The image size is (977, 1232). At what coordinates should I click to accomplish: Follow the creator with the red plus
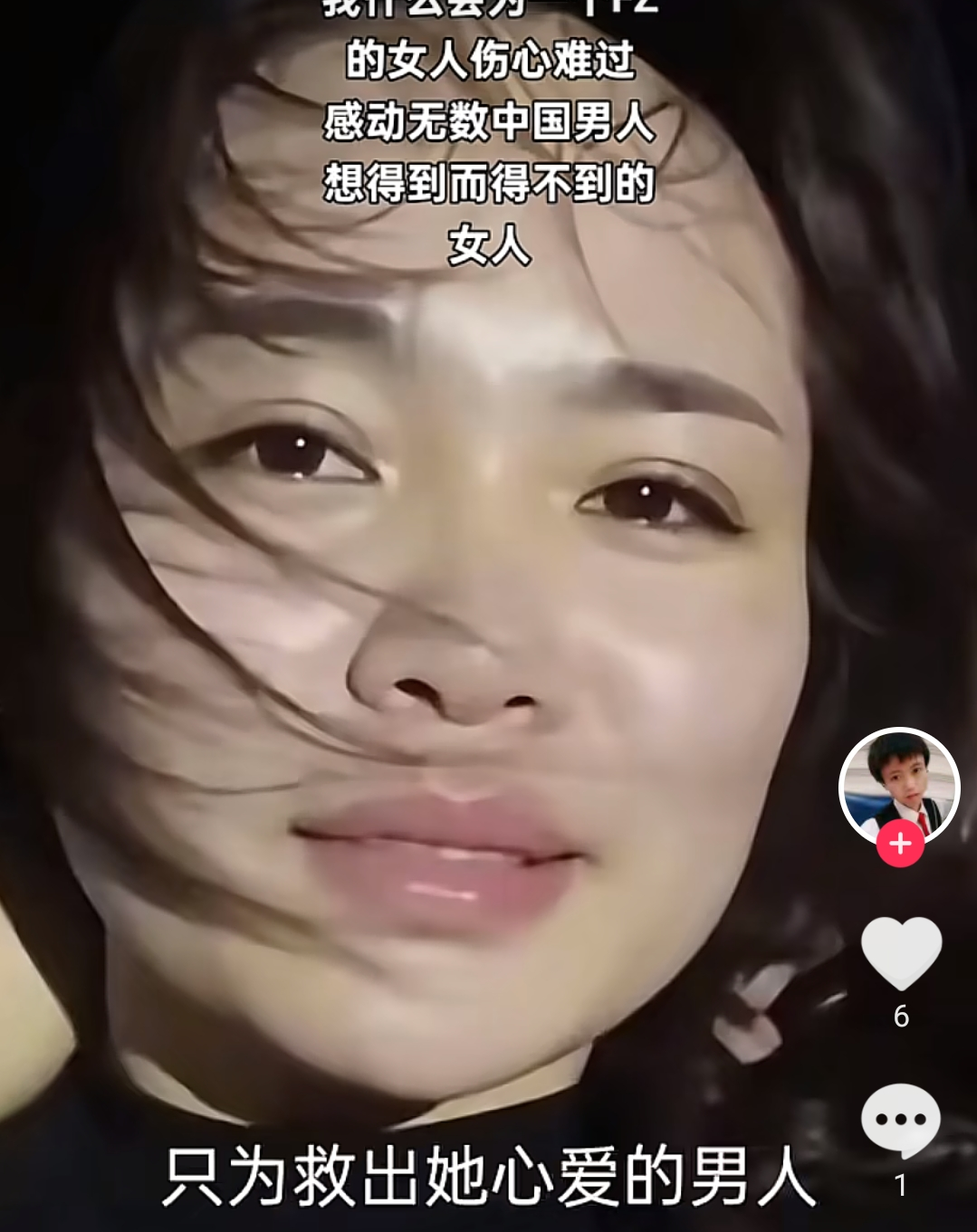pyautogui.click(x=900, y=844)
